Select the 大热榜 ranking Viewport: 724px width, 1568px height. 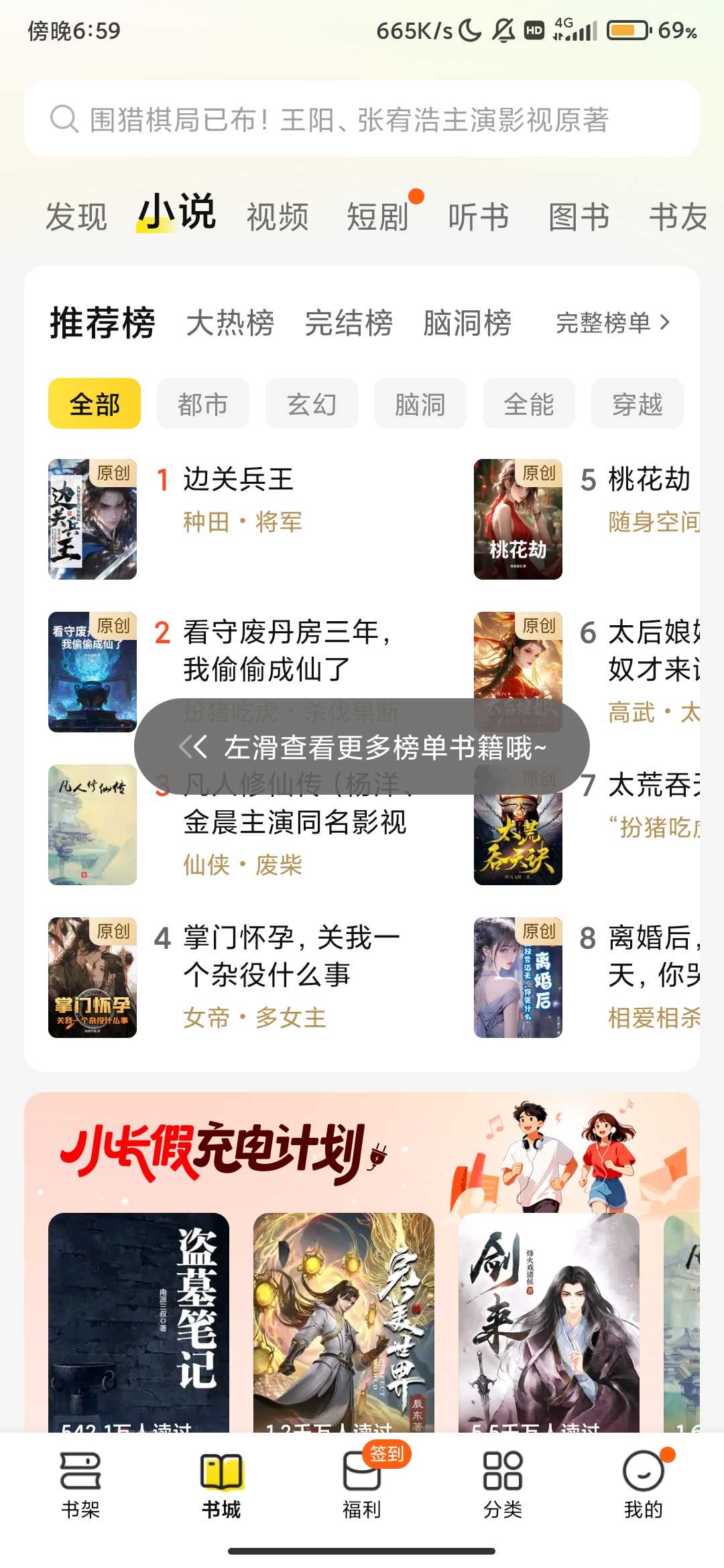pos(230,323)
